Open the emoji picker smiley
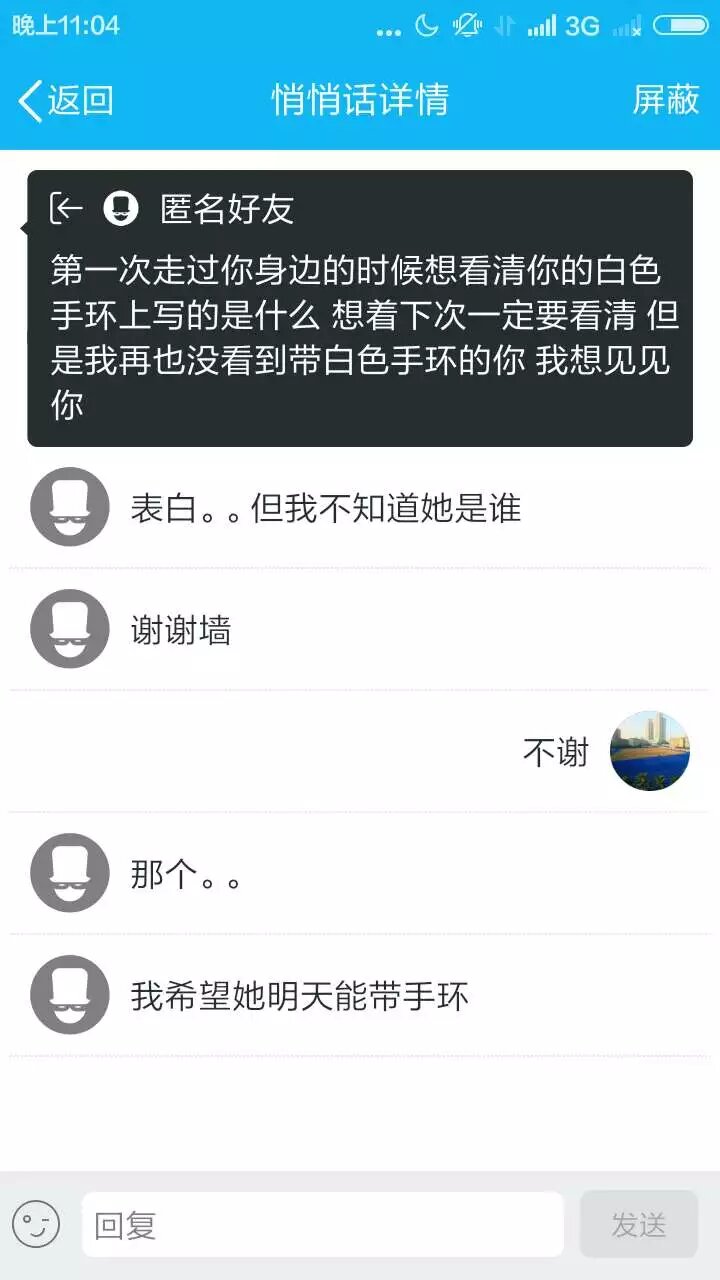Screen dimensions: 720x1280 coord(36,1225)
